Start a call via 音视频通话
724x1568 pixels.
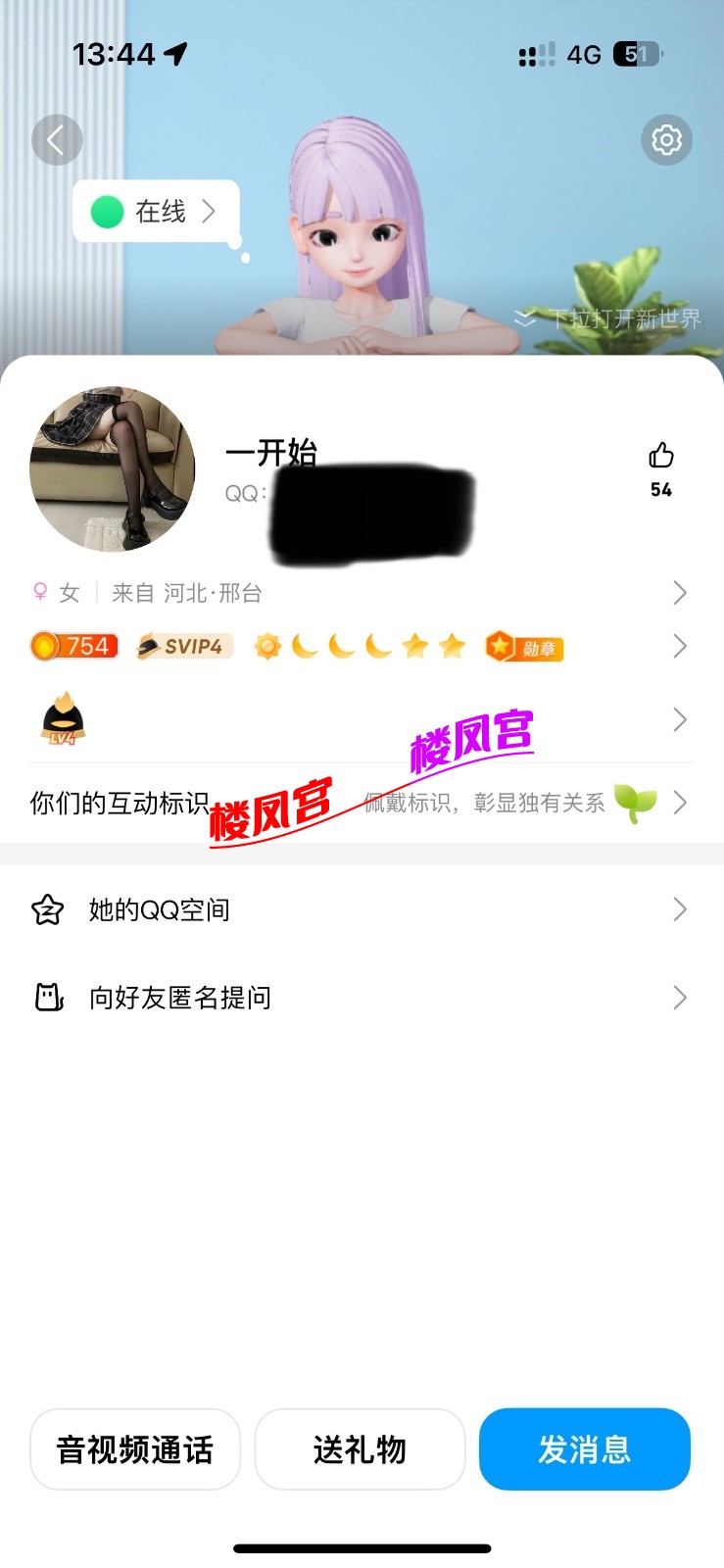[x=135, y=1449]
